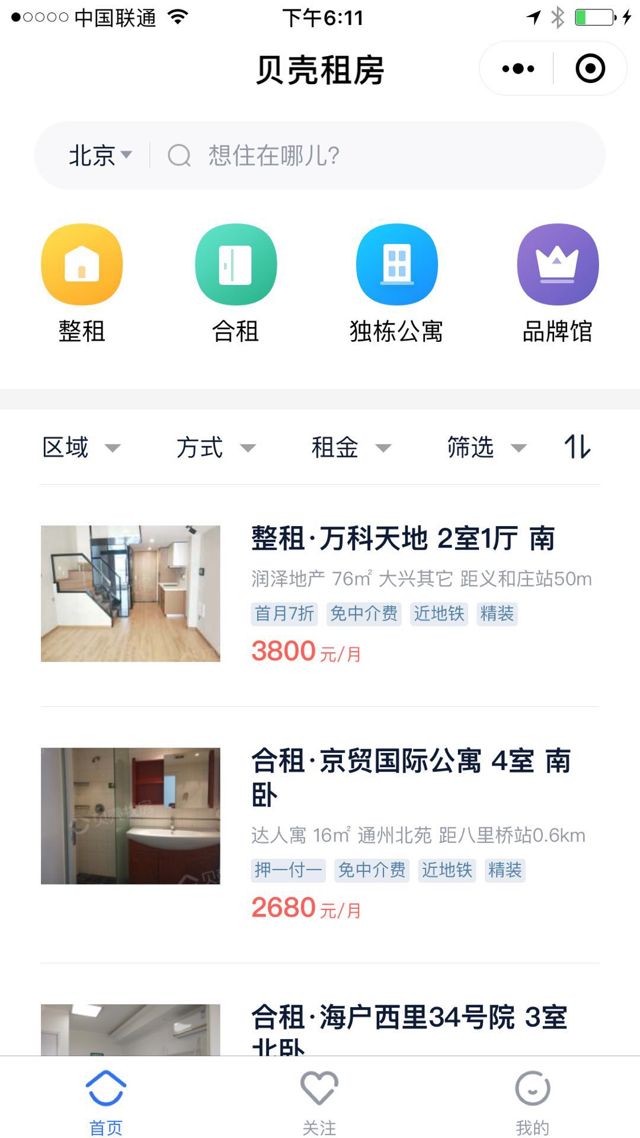Go to the 我的 tab
Image resolution: width=640 pixels, height=1138 pixels.
532,1100
